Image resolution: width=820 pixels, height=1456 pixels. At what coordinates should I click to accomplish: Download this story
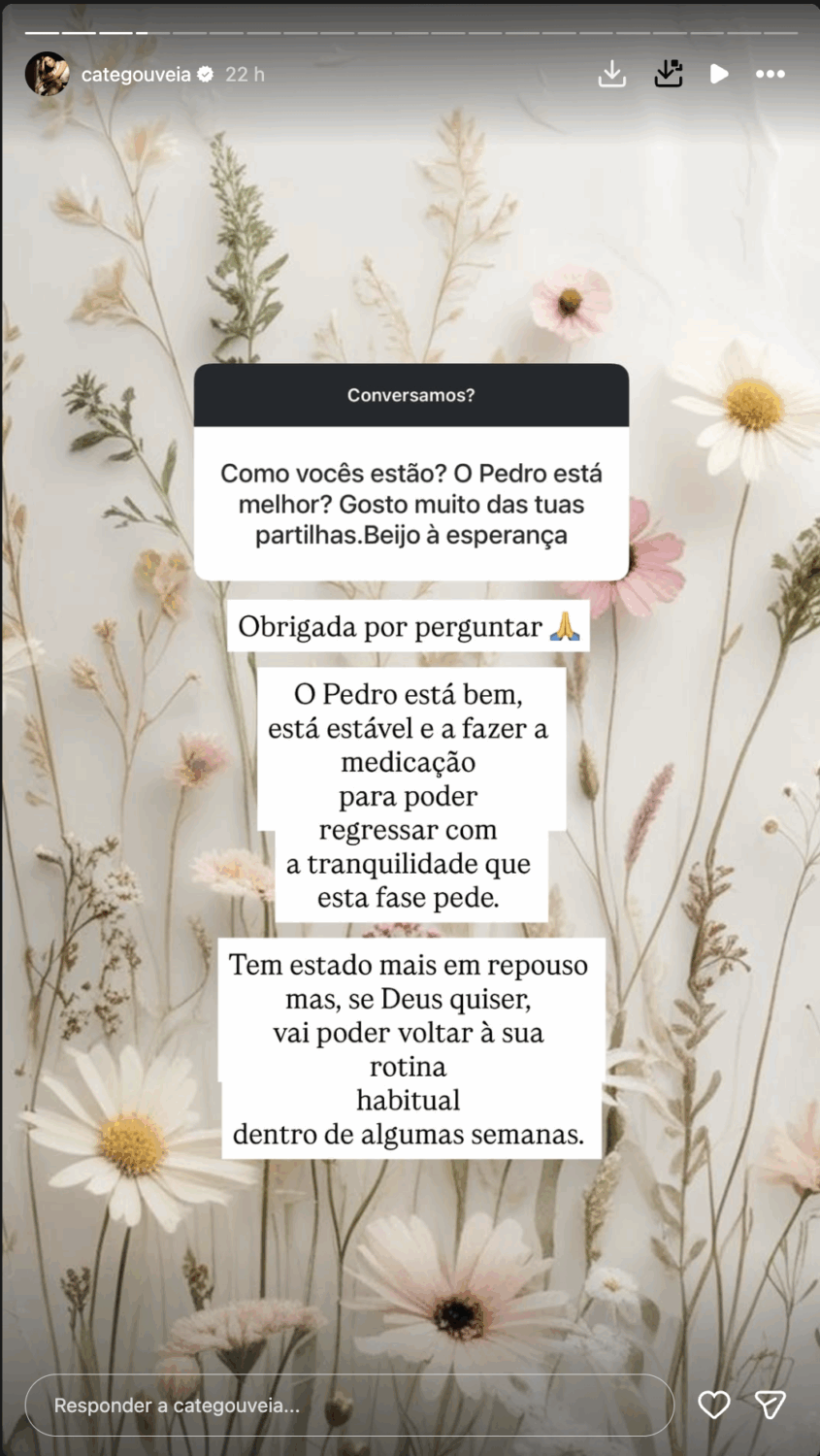click(611, 74)
